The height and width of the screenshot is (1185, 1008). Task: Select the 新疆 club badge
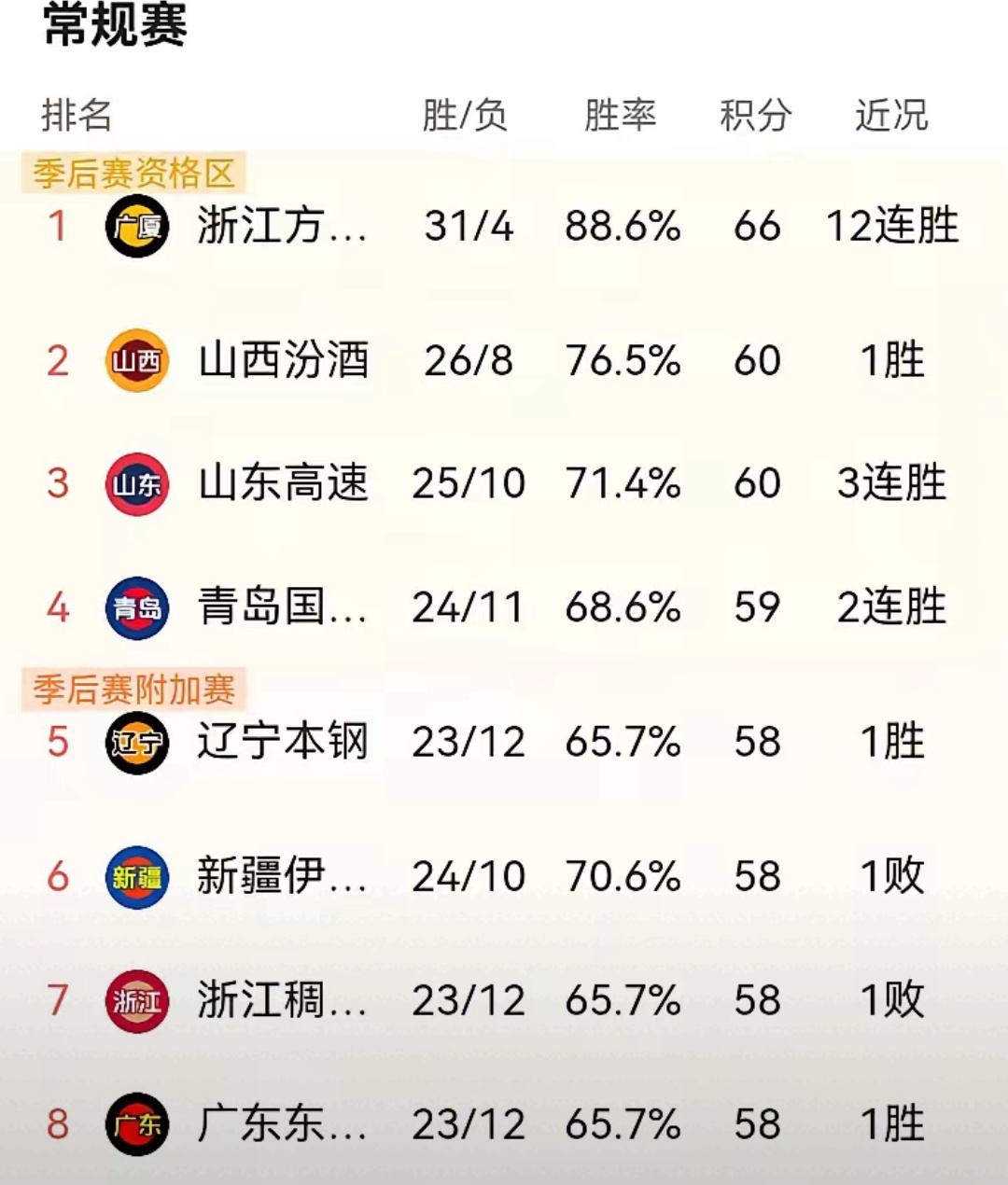137,875
